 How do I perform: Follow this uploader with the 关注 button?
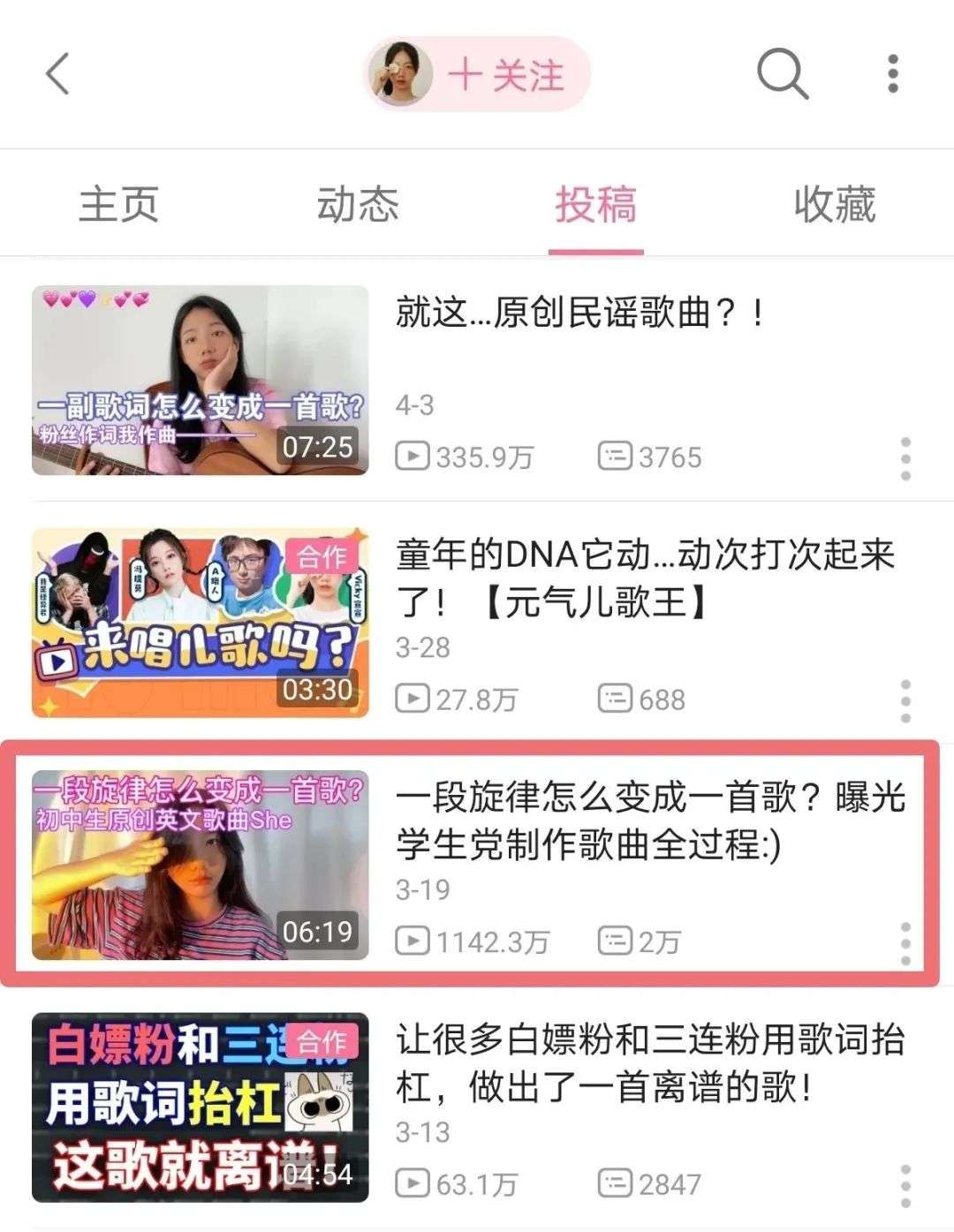[x=504, y=74]
